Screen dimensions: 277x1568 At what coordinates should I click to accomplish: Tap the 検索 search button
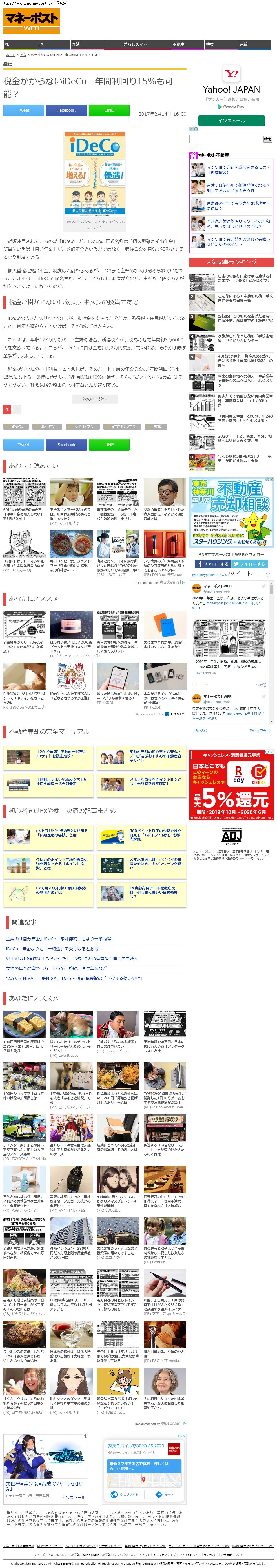pyautogui.click(x=267, y=139)
